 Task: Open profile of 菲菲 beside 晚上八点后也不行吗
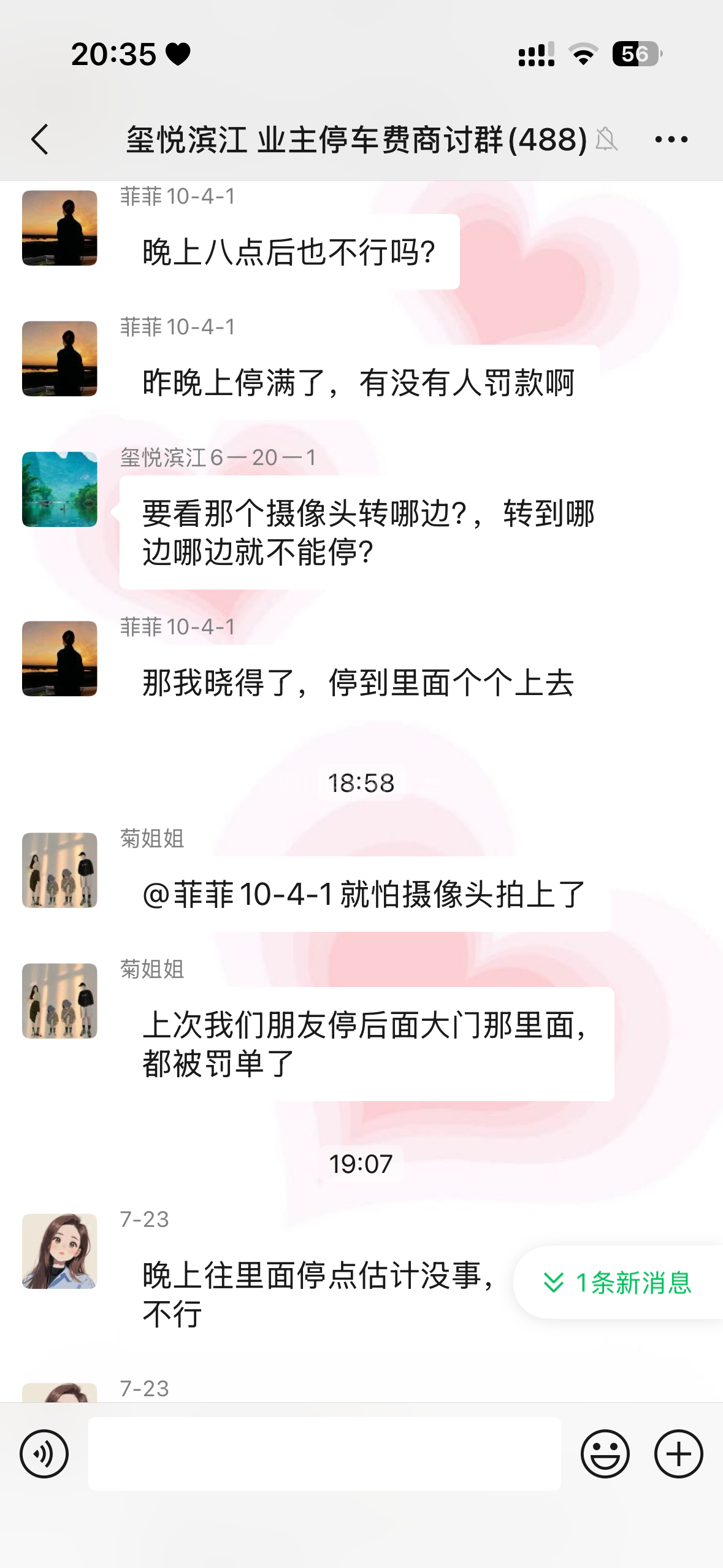tap(59, 228)
